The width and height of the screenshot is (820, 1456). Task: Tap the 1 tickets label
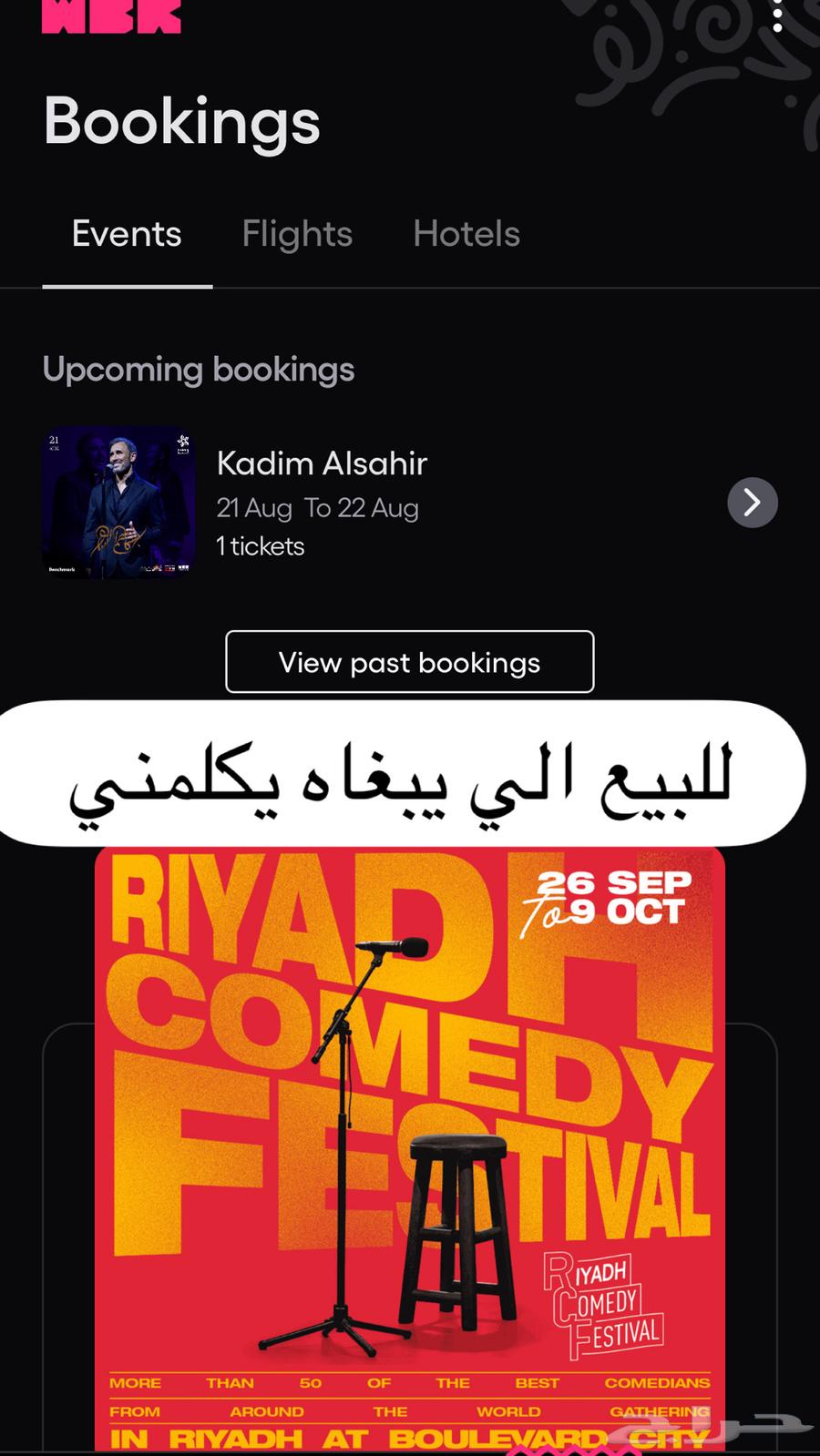click(x=260, y=545)
